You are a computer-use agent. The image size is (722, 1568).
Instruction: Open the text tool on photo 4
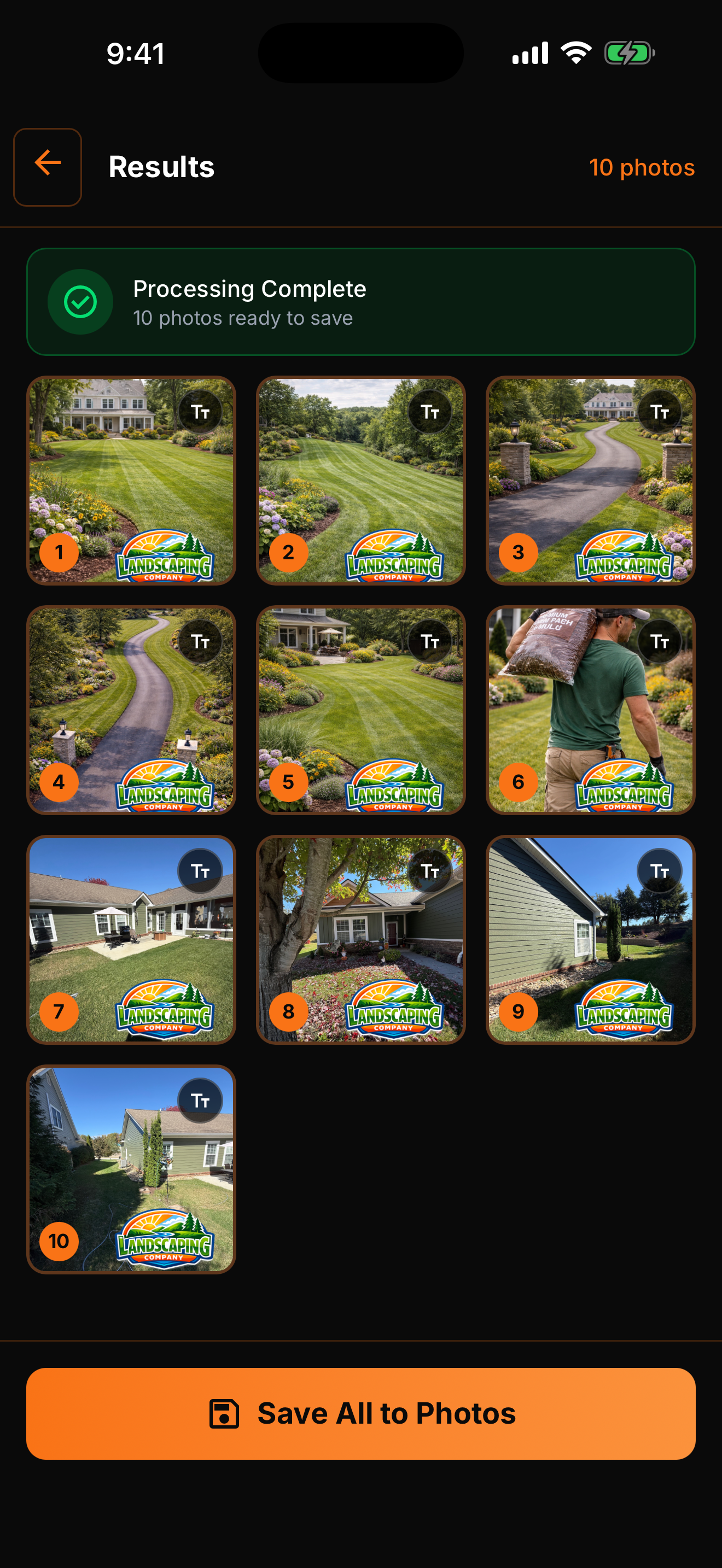pyautogui.click(x=200, y=641)
